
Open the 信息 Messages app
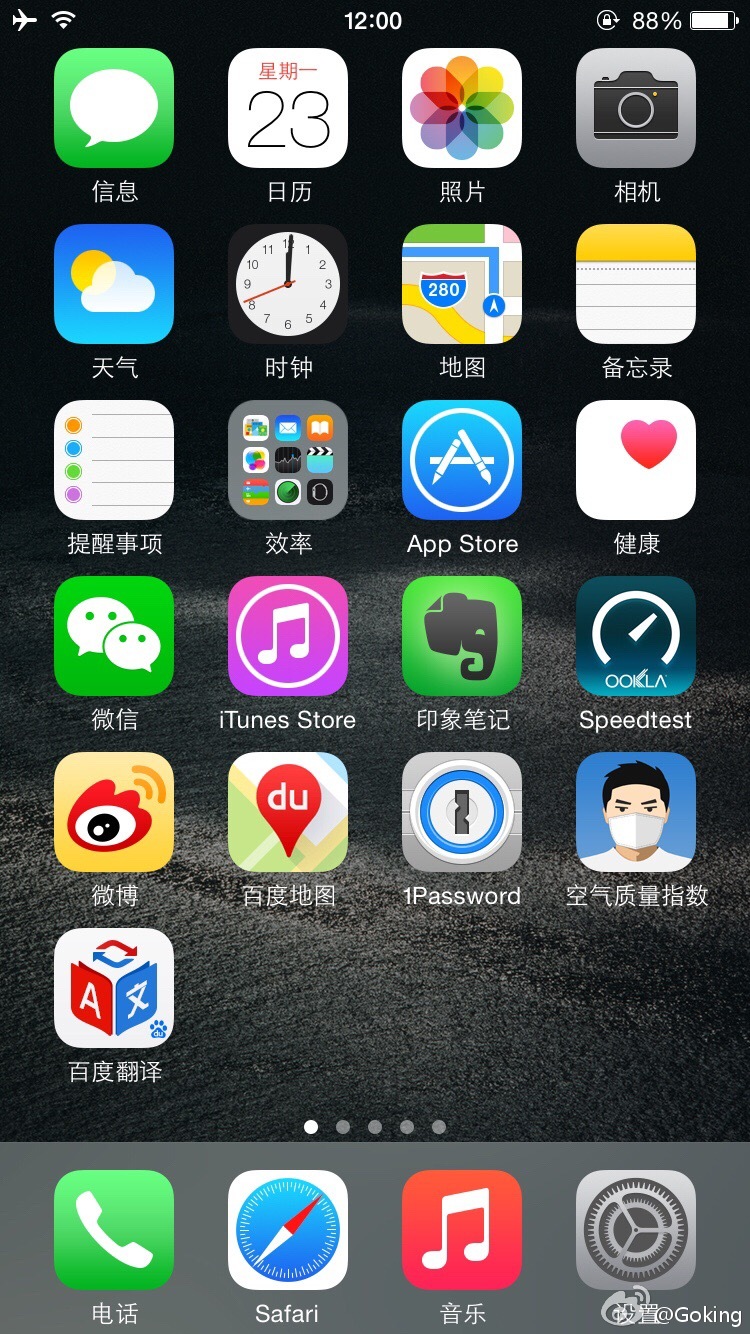pos(114,108)
